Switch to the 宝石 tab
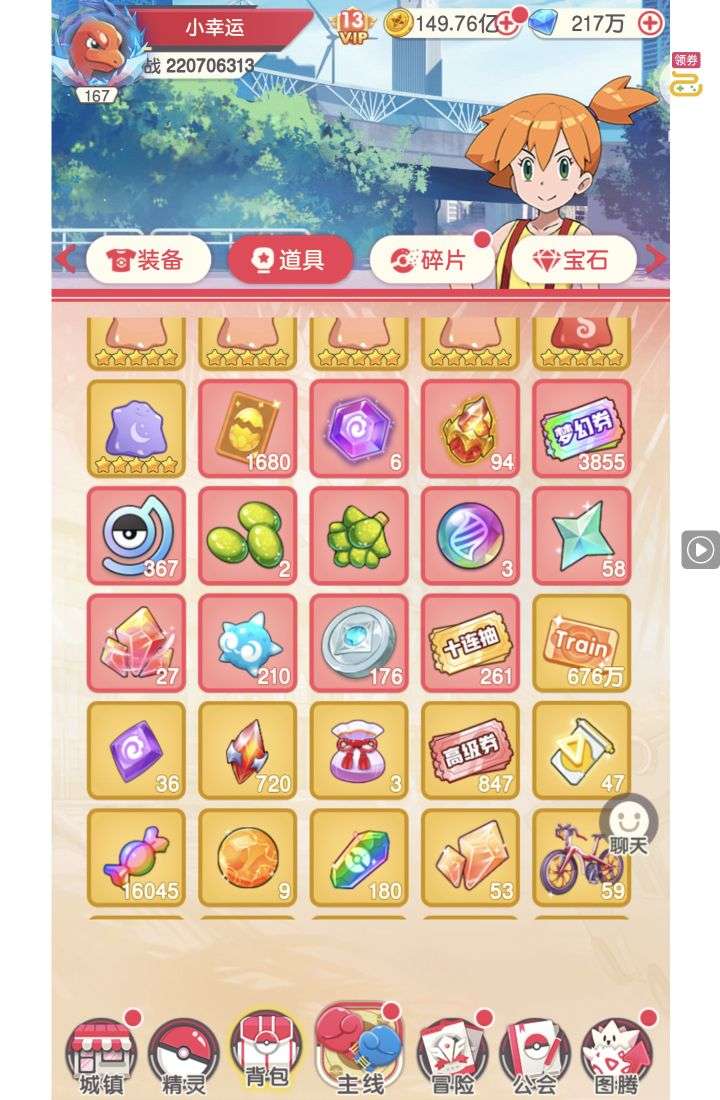Viewport: 720px width, 1100px height. (x=573, y=260)
